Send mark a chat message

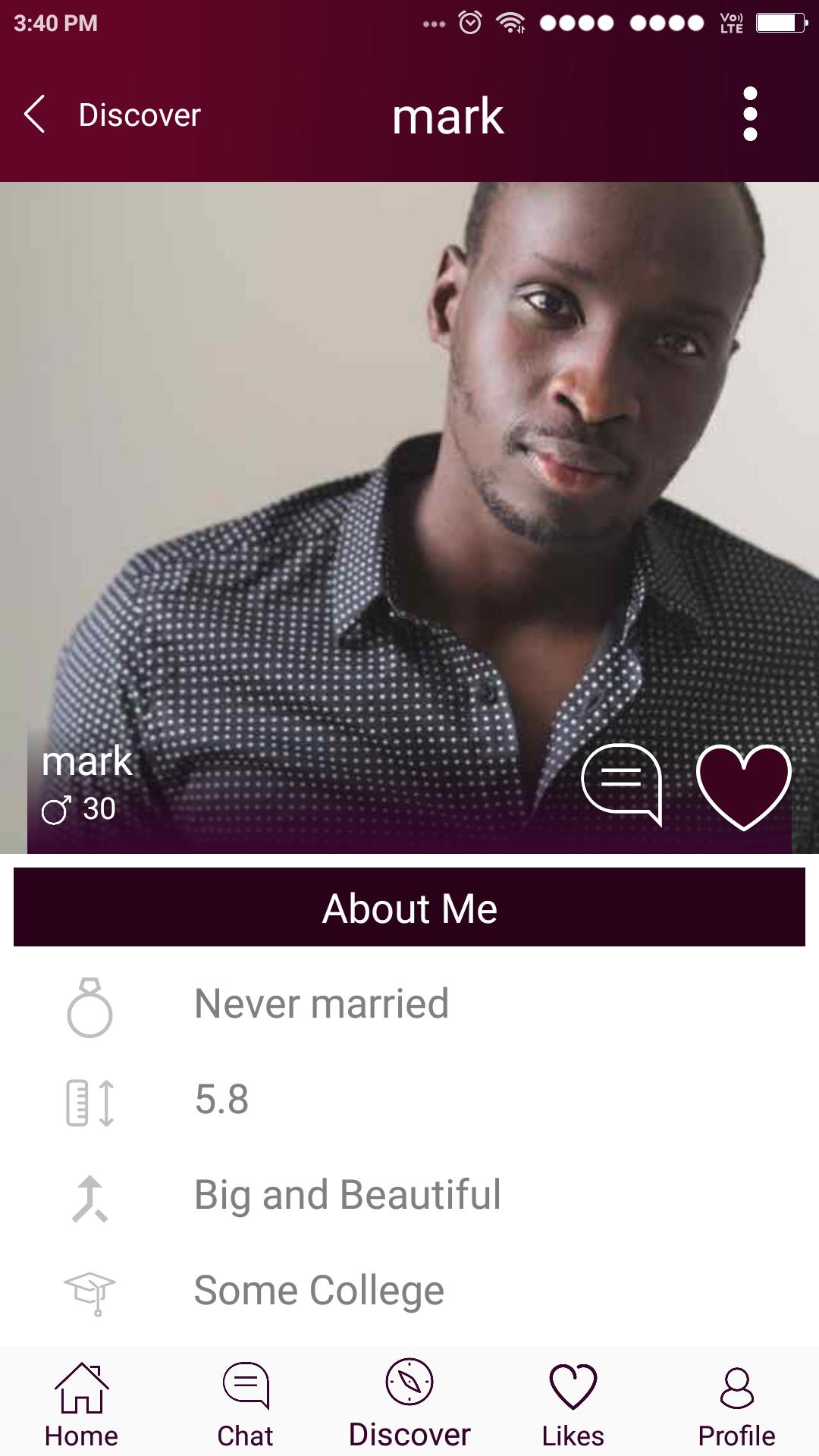[x=622, y=784]
